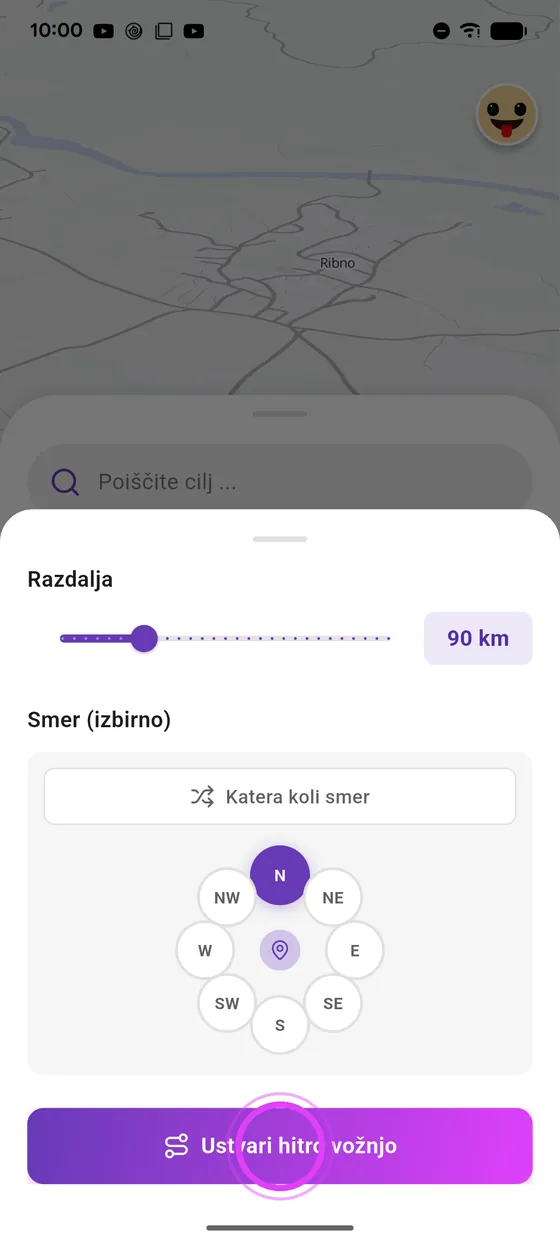Tap the Razdalja distance slider track
The width and height of the screenshot is (560, 1244).
click(225, 638)
